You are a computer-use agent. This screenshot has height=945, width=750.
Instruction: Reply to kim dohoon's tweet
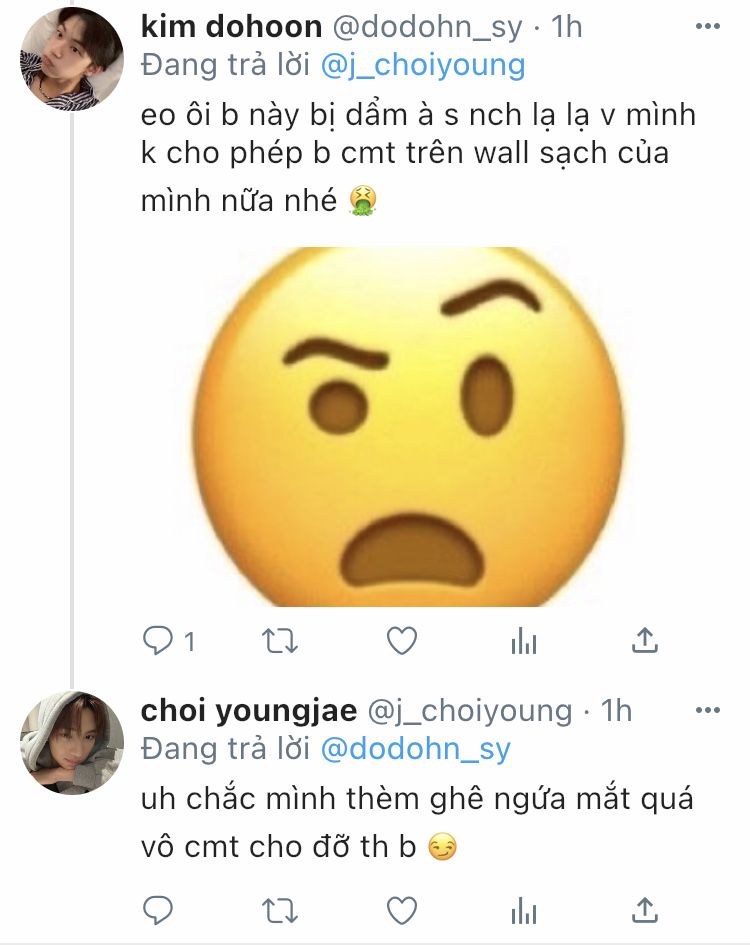coord(159,640)
